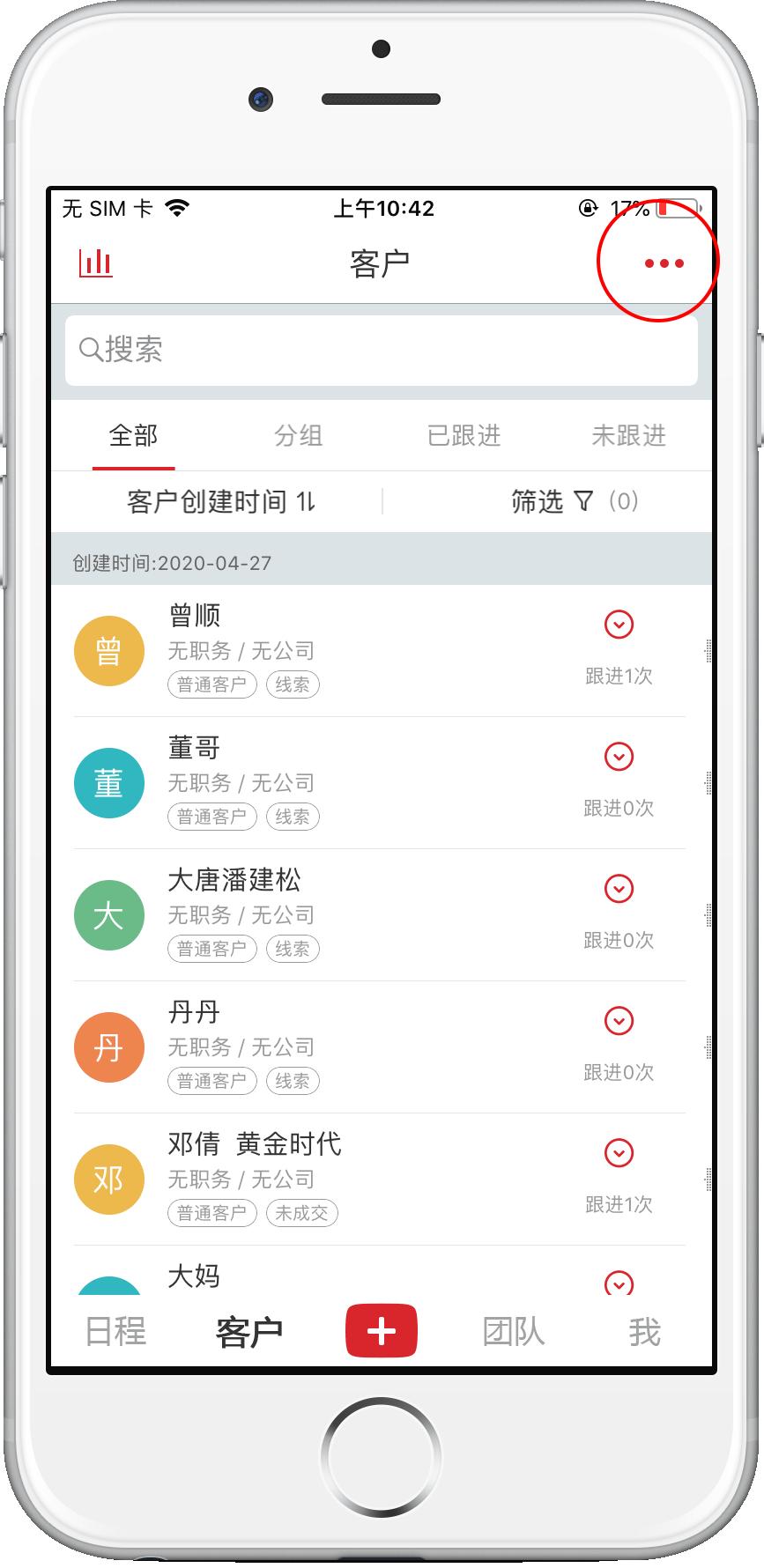Select the 全部 tab
The width and height of the screenshot is (764, 1568).
133,435
